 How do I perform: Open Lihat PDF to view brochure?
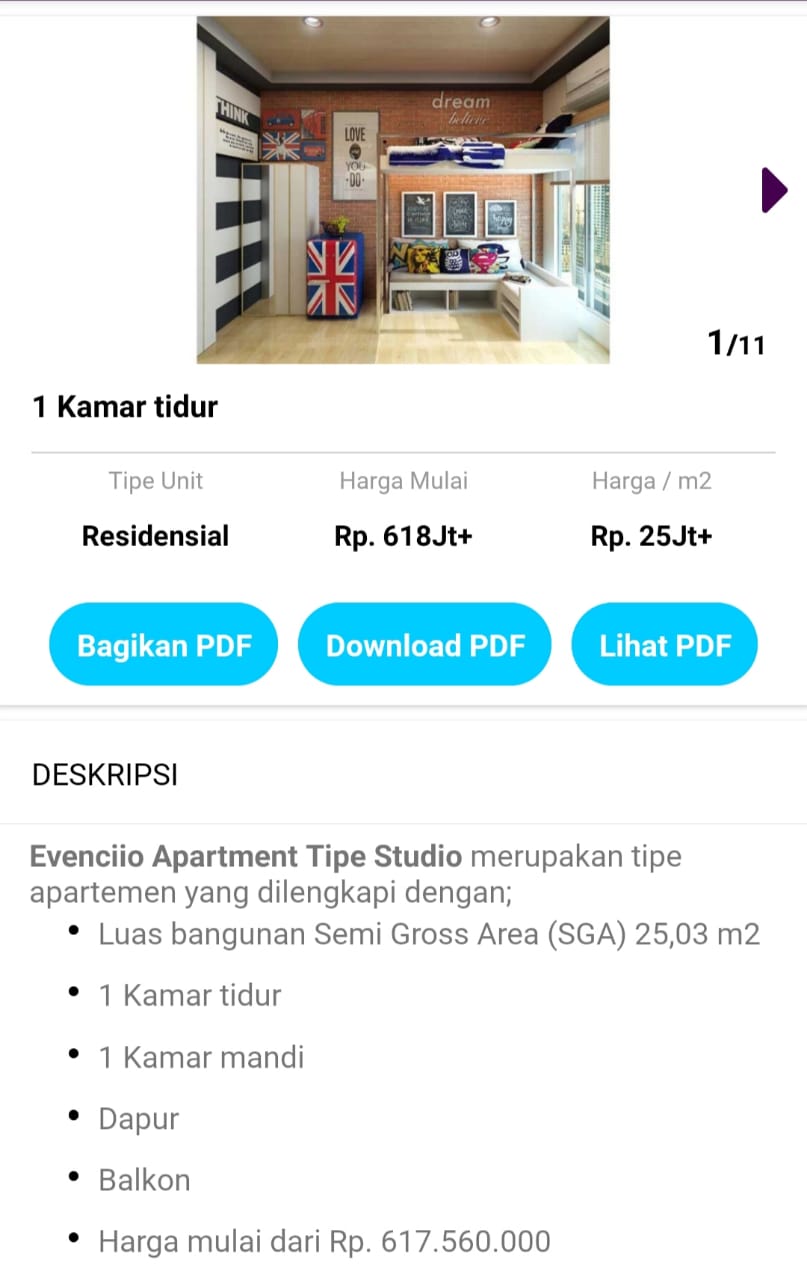coord(665,645)
